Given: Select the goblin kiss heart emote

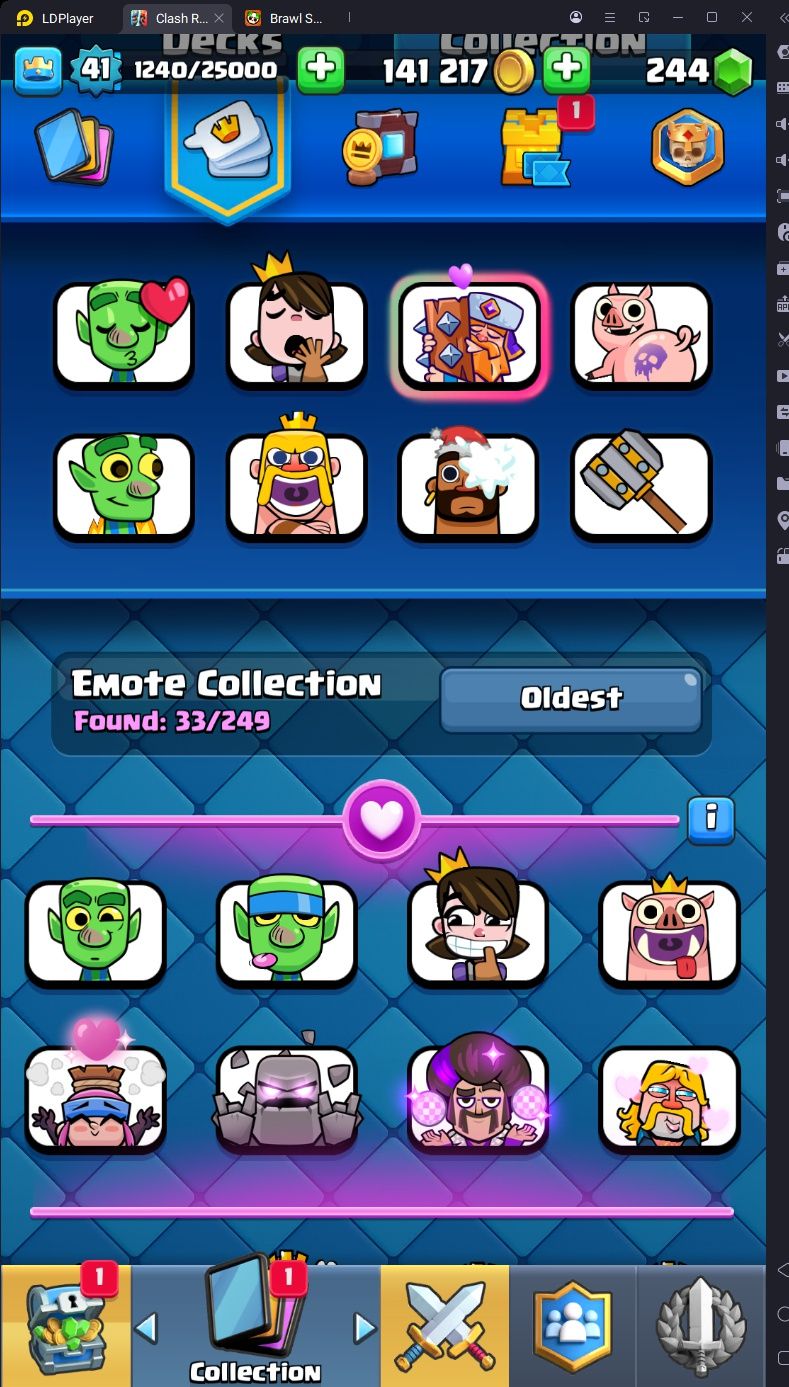Looking at the screenshot, I should [124, 334].
